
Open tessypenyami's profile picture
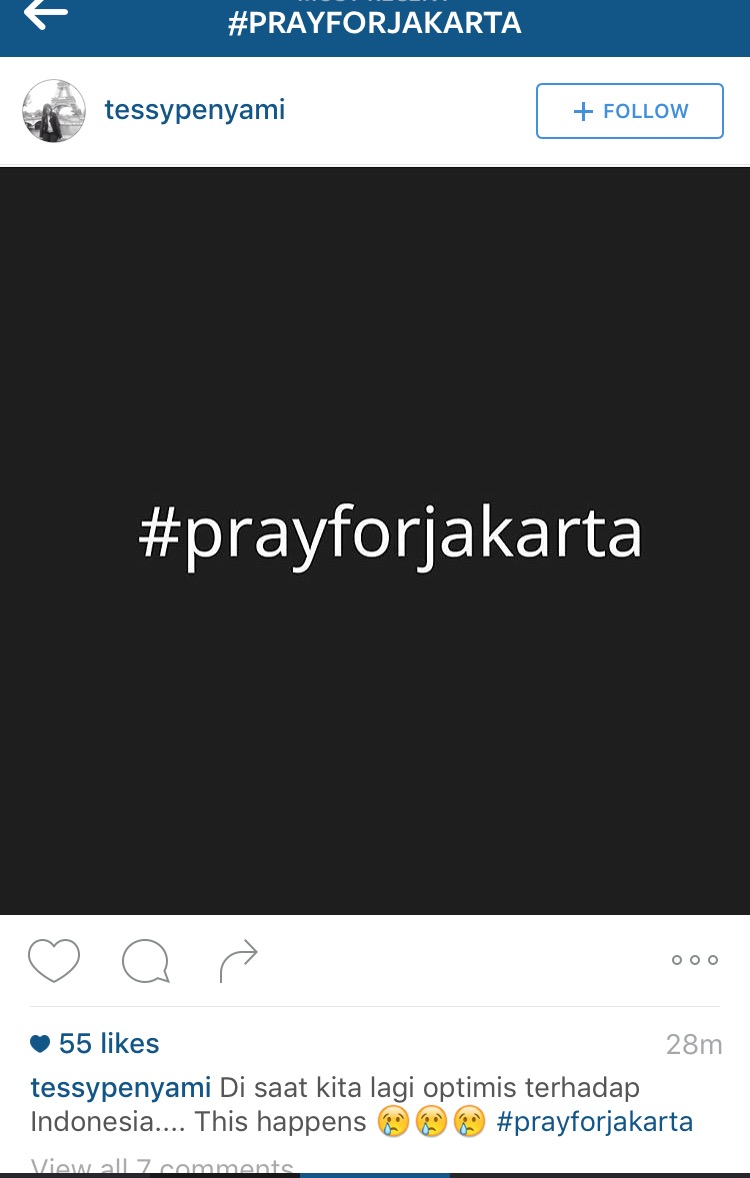54,111
